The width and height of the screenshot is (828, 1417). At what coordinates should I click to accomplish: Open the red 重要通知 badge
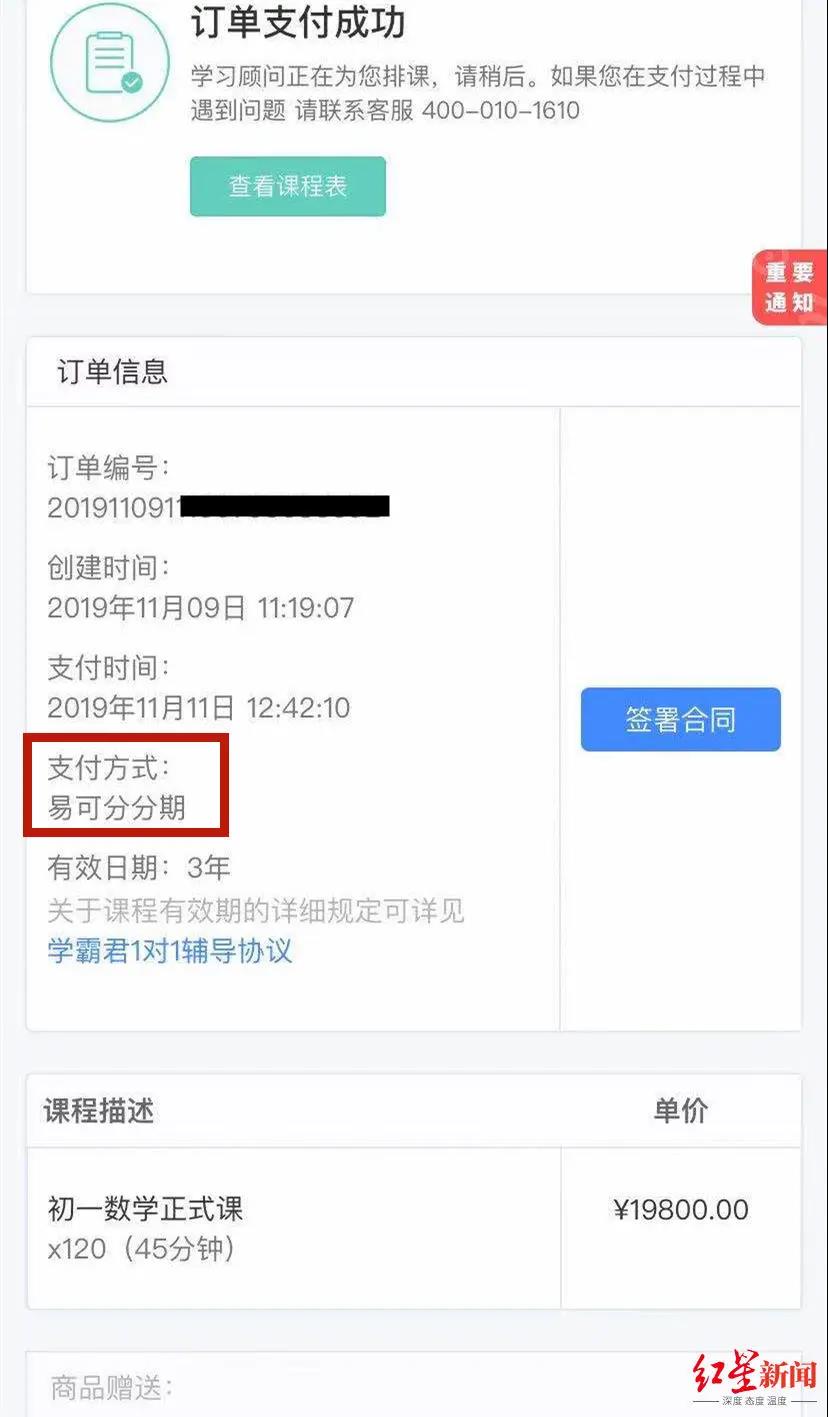pos(790,288)
